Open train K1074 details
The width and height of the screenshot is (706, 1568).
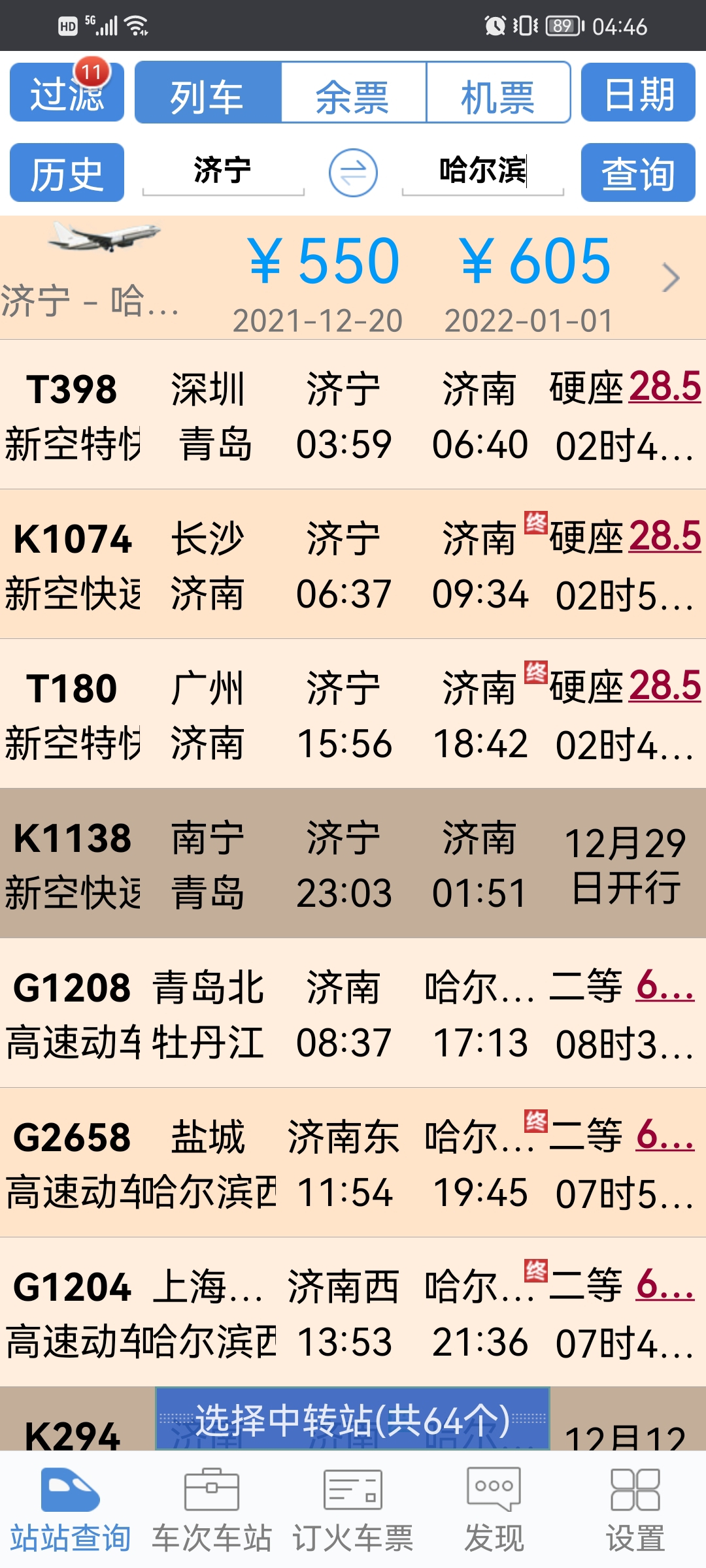click(x=353, y=564)
